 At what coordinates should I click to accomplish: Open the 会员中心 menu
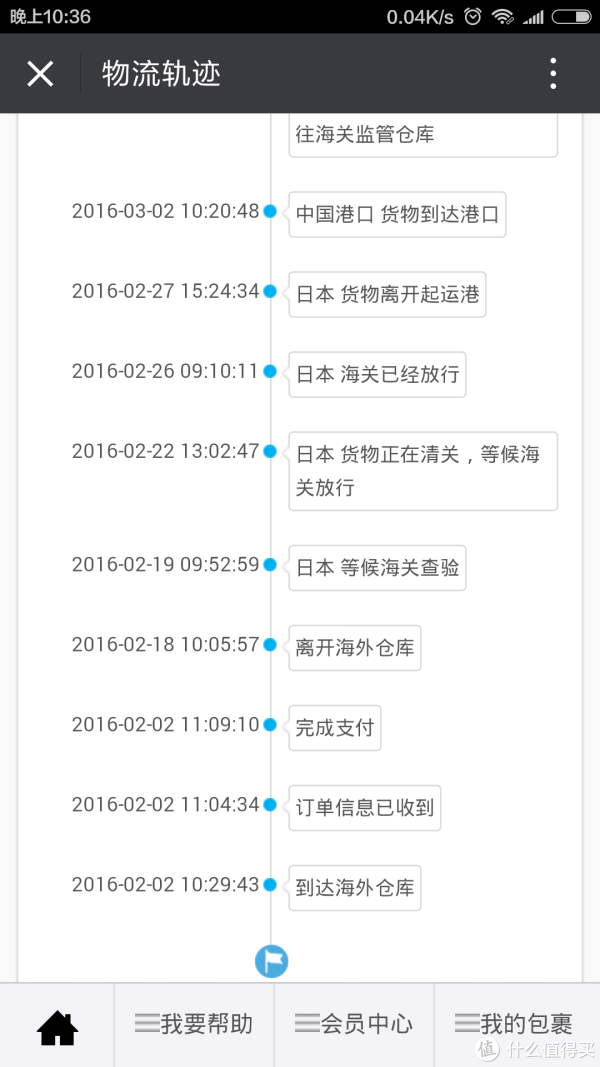354,1024
